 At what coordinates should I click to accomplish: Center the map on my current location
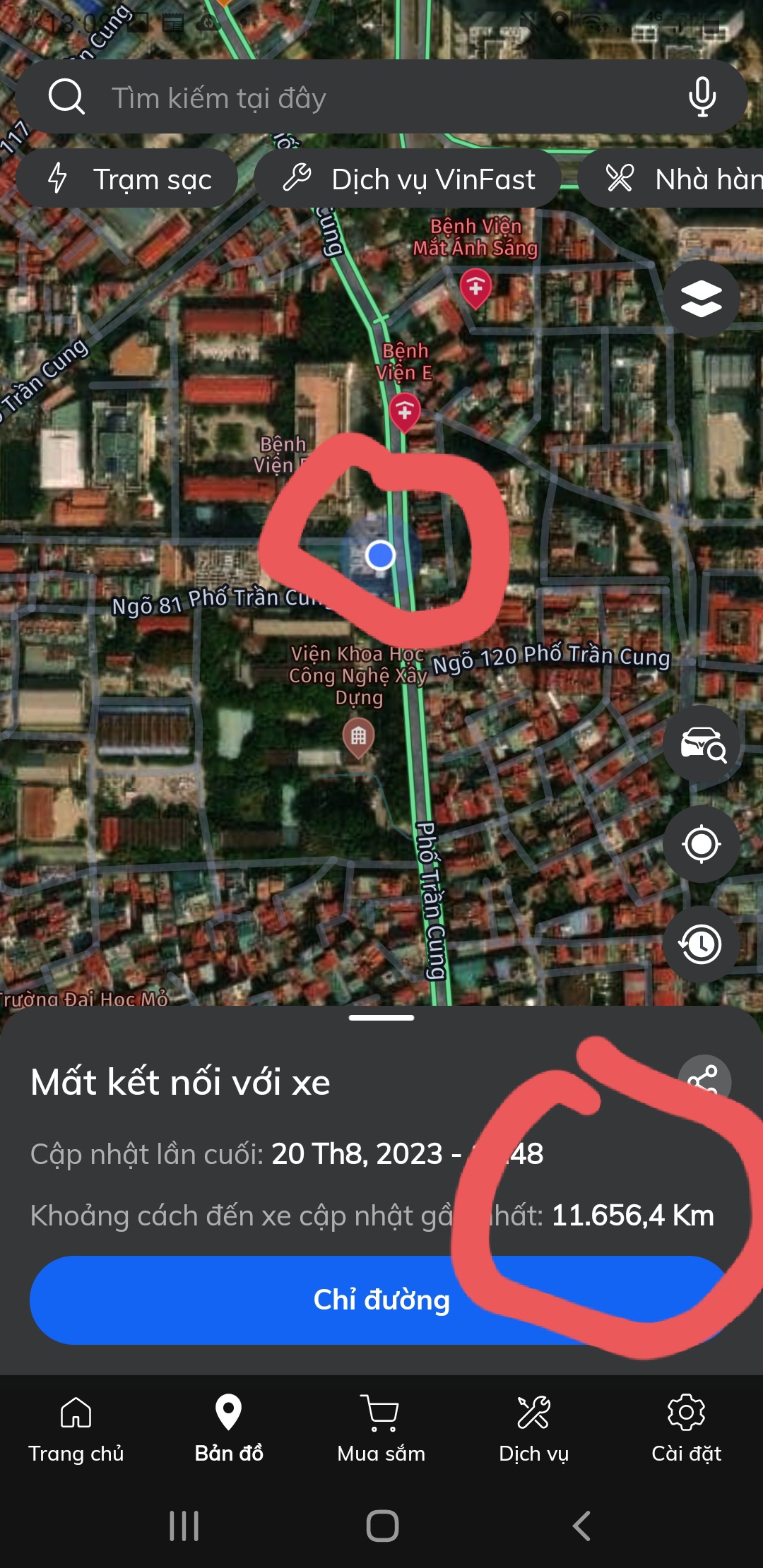[x=701, y=844]
